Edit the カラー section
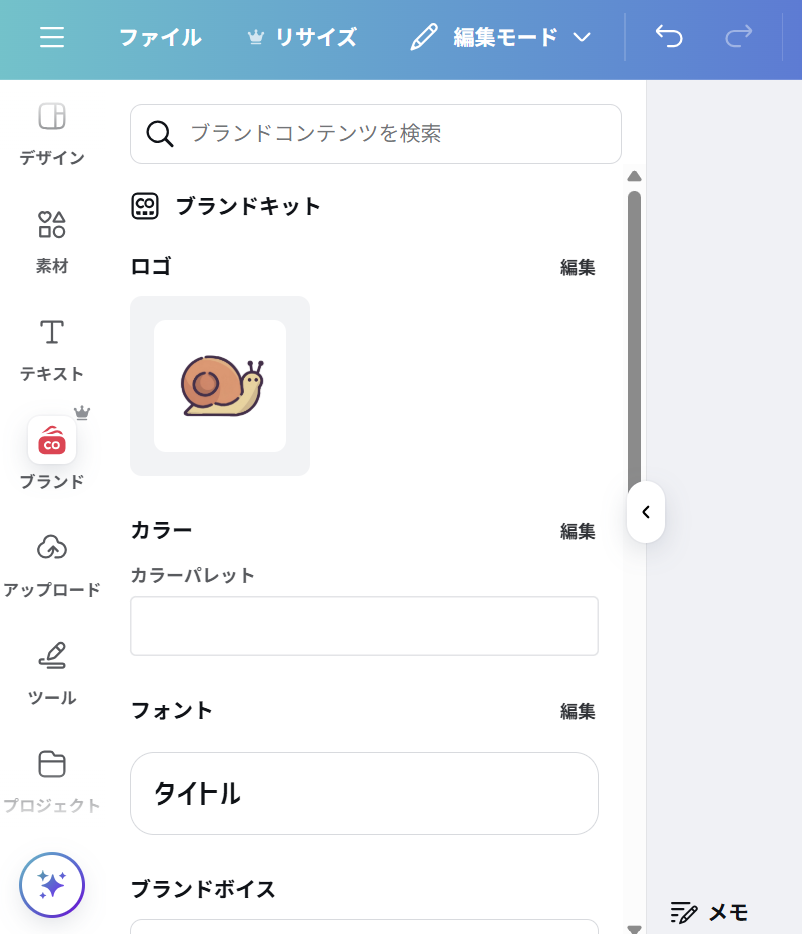 (x=577, y=532)
